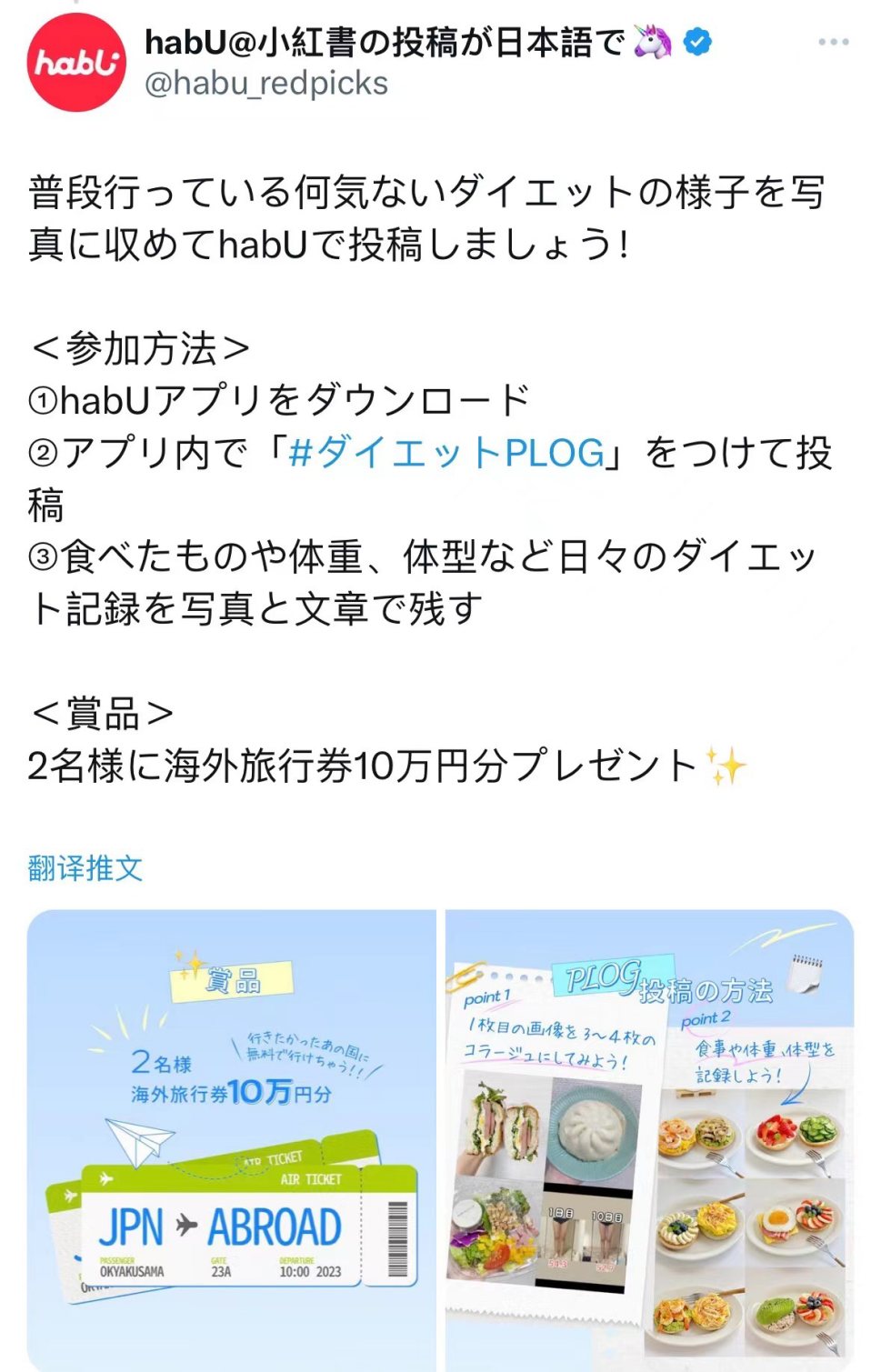Open the tweet overflow menu
Image resolution: width=881 pixels, height=1372 pixels.
pyautogui.click(x=833, y=42)
